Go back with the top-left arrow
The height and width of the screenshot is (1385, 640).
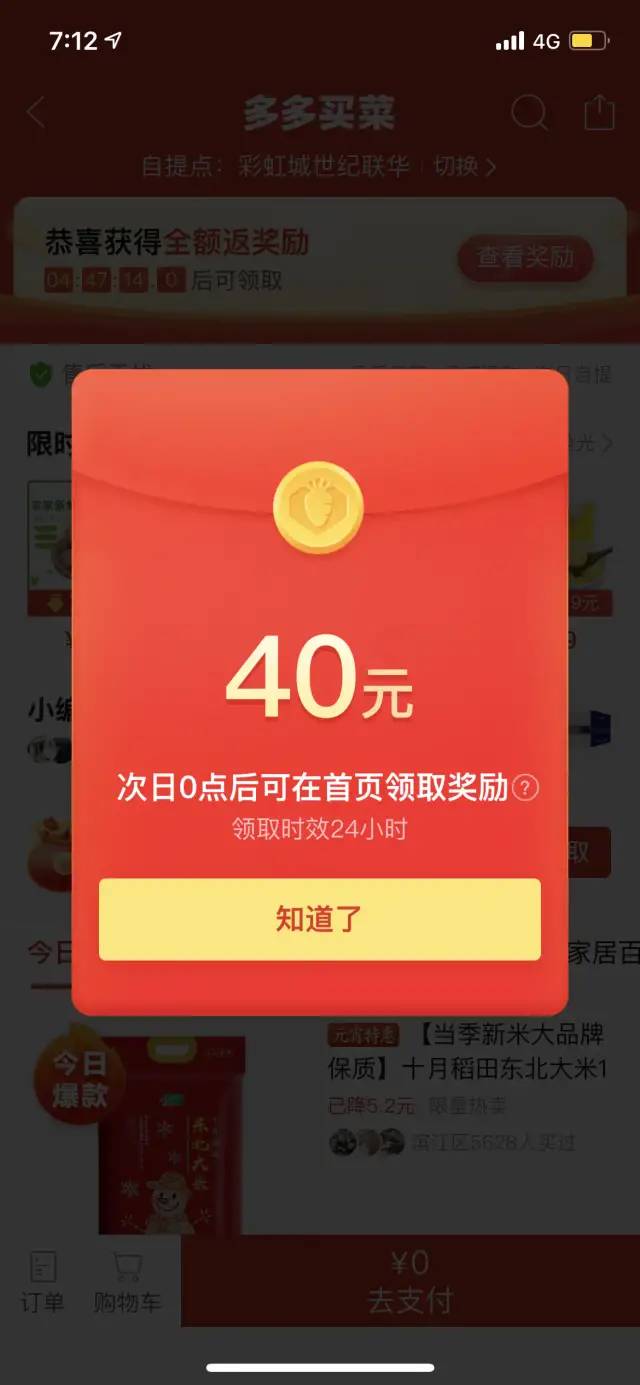click(37, 113)
